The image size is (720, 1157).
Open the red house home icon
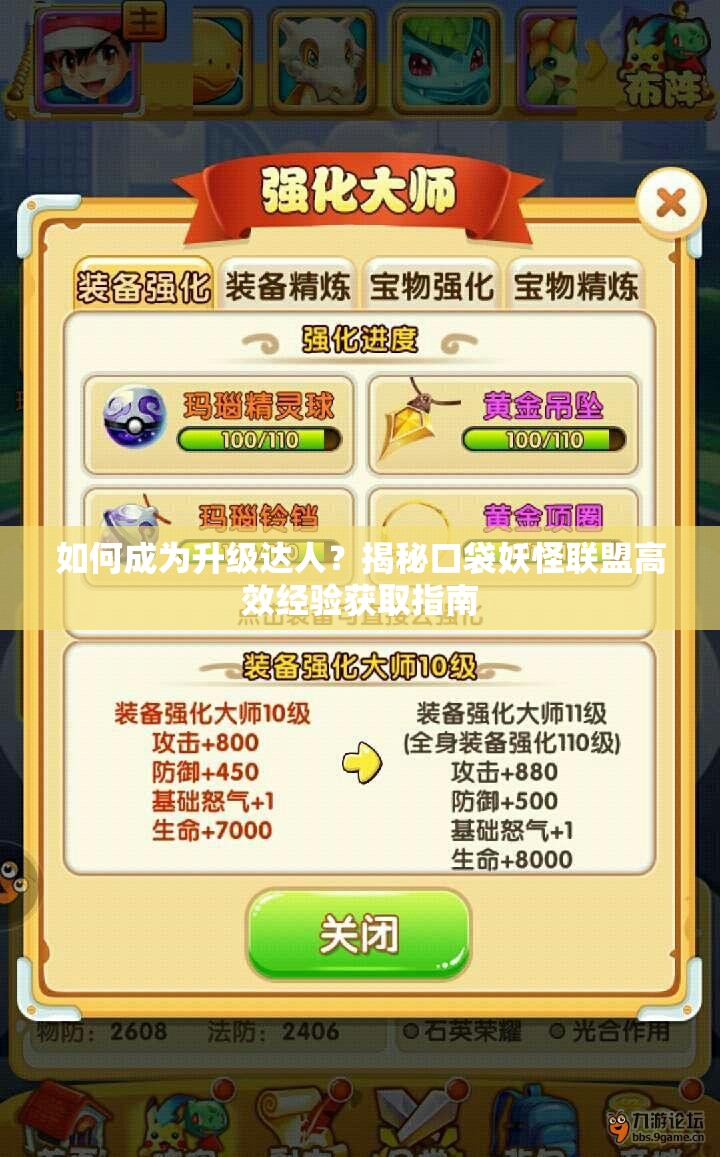point(65,1115)
